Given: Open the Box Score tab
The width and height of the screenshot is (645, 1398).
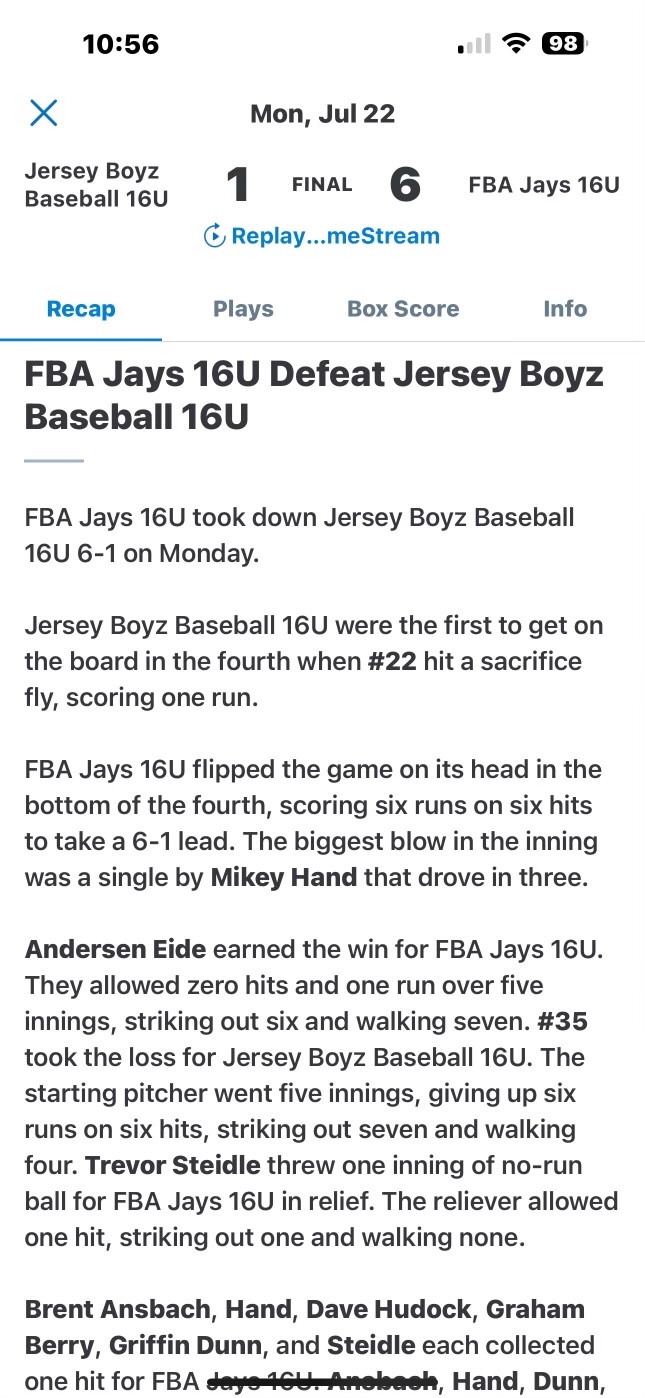Looking at the screenshot, I should point(403,309).
